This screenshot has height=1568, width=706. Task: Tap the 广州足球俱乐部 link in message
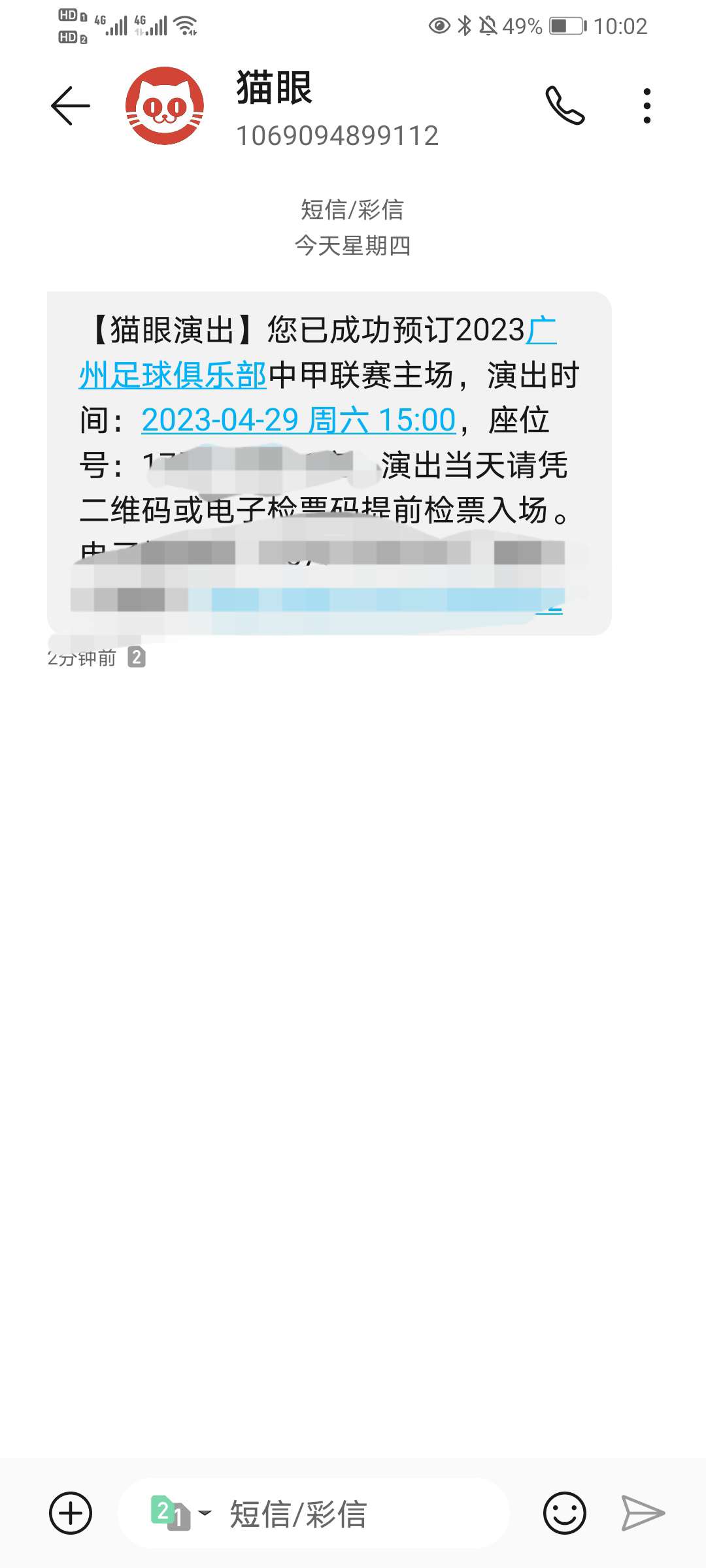click(x=173, y=376)
